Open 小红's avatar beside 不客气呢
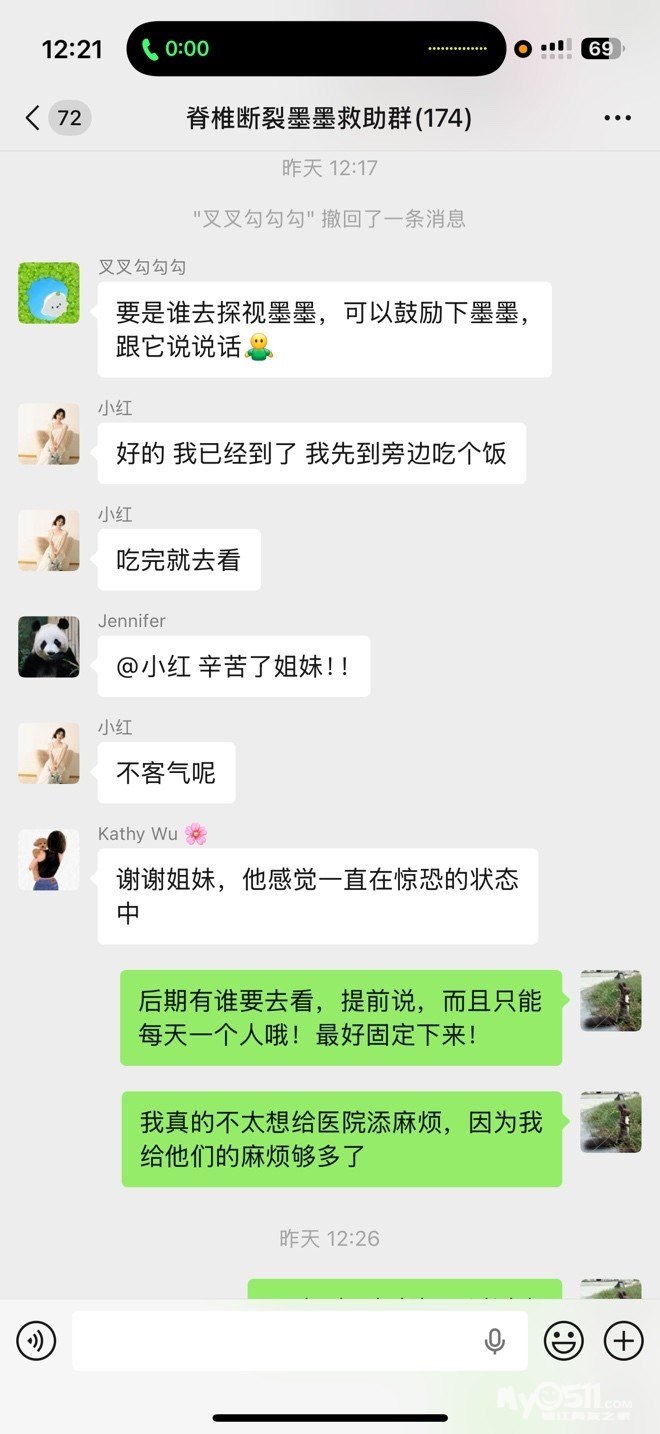The height and width of the screenshot is (1434, 660). (x=48, y=753)
